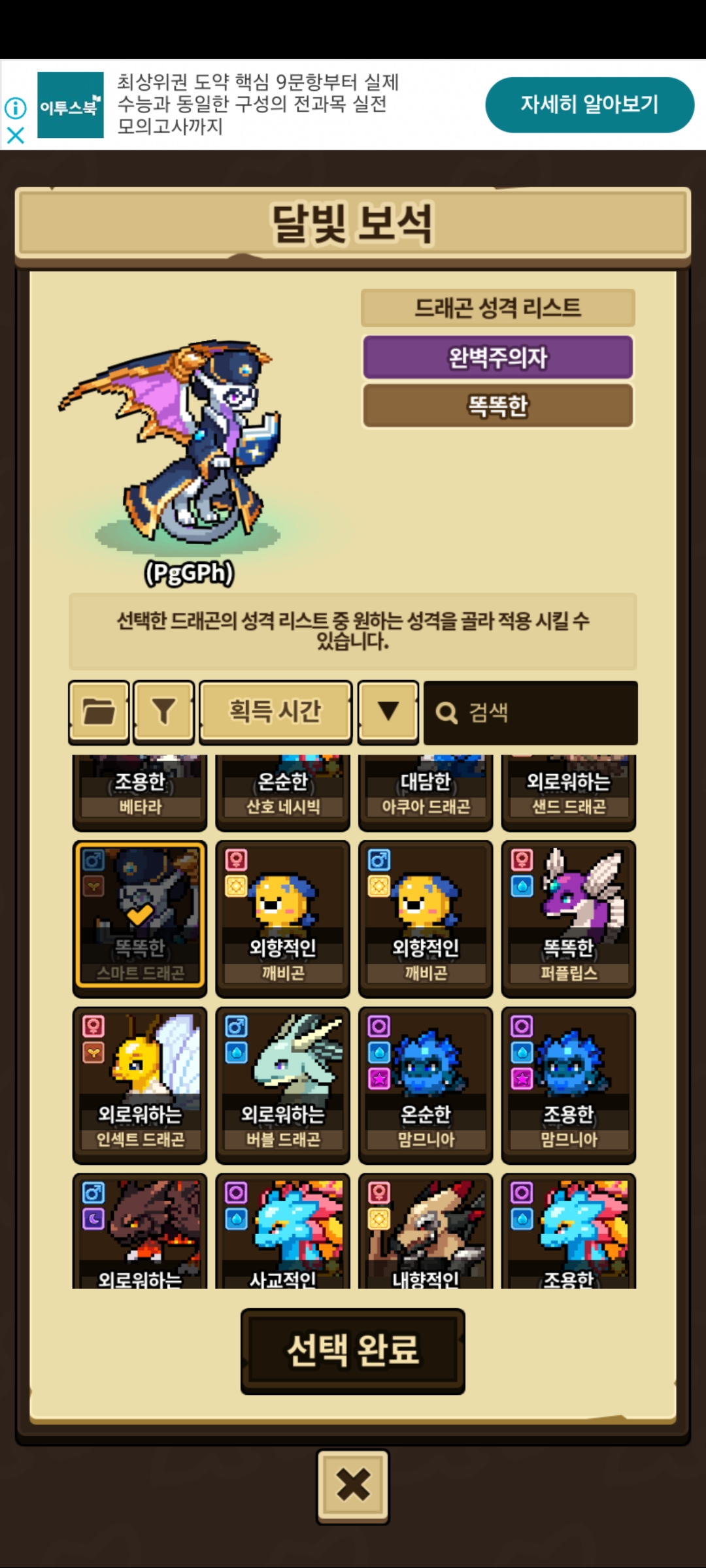The height and width of the screenshot is (1568, 706).
Task: Choose the 똑똑한 퍼플립스 dragon
Action: click(x=568, y=918)
